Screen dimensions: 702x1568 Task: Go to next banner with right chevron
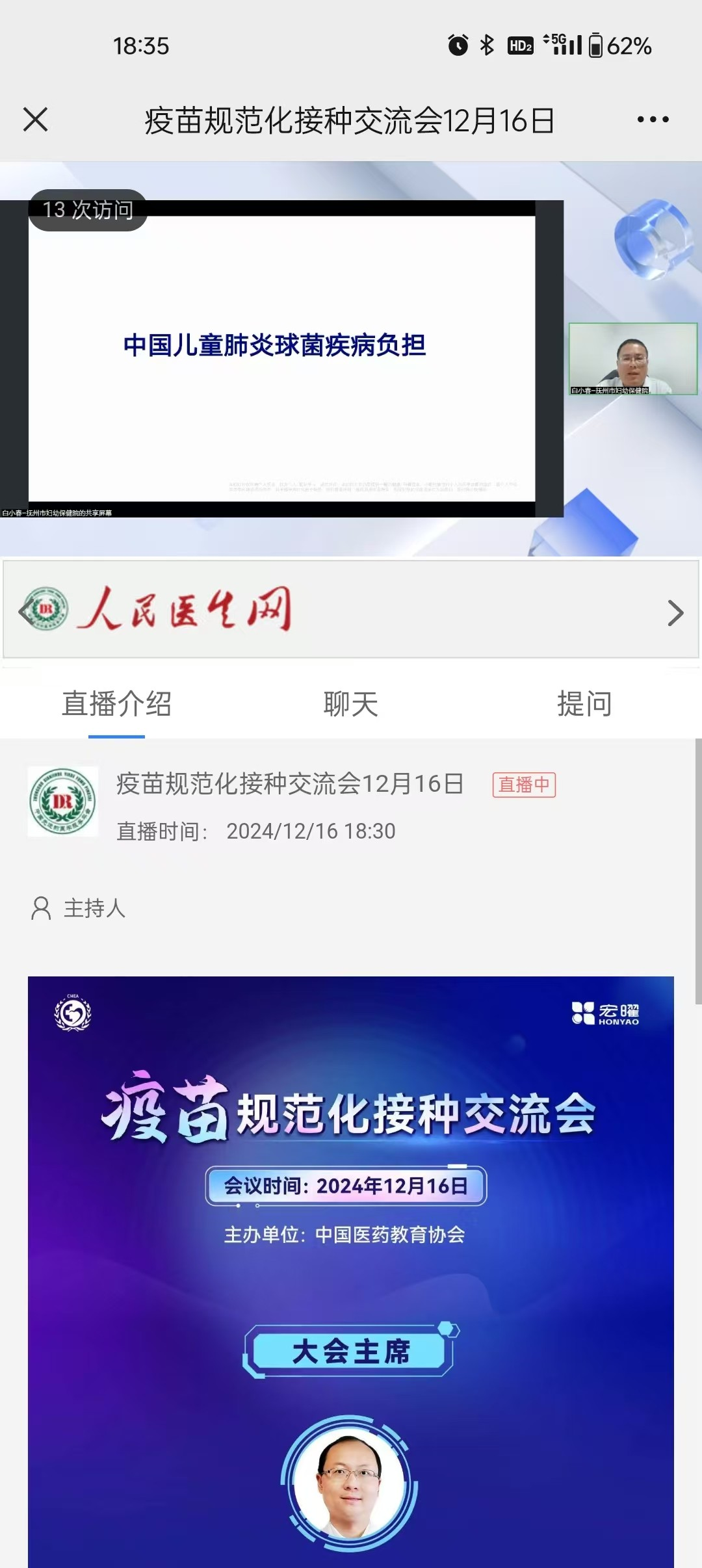[675, 613]
